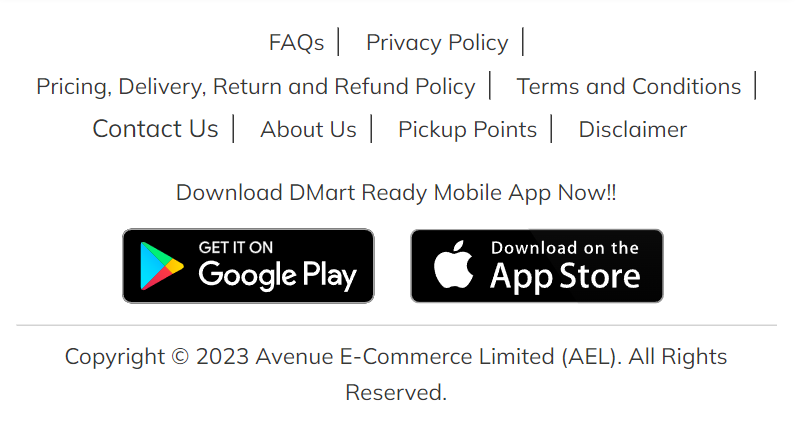Open the About Us page
The image size is (795, 422).
(x=308, y=130)
